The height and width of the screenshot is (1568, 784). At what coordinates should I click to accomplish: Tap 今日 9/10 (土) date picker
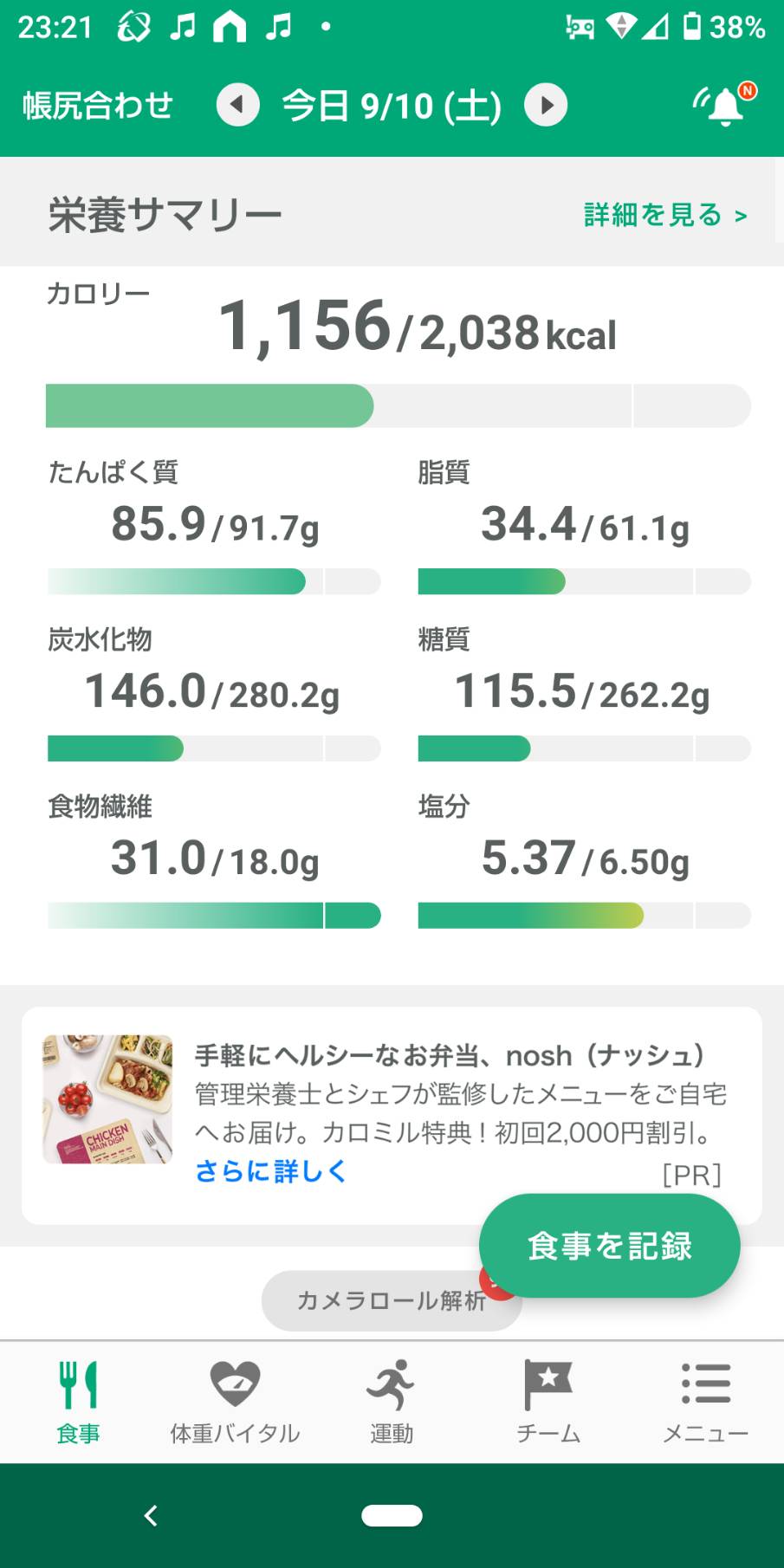click(392, 106)
